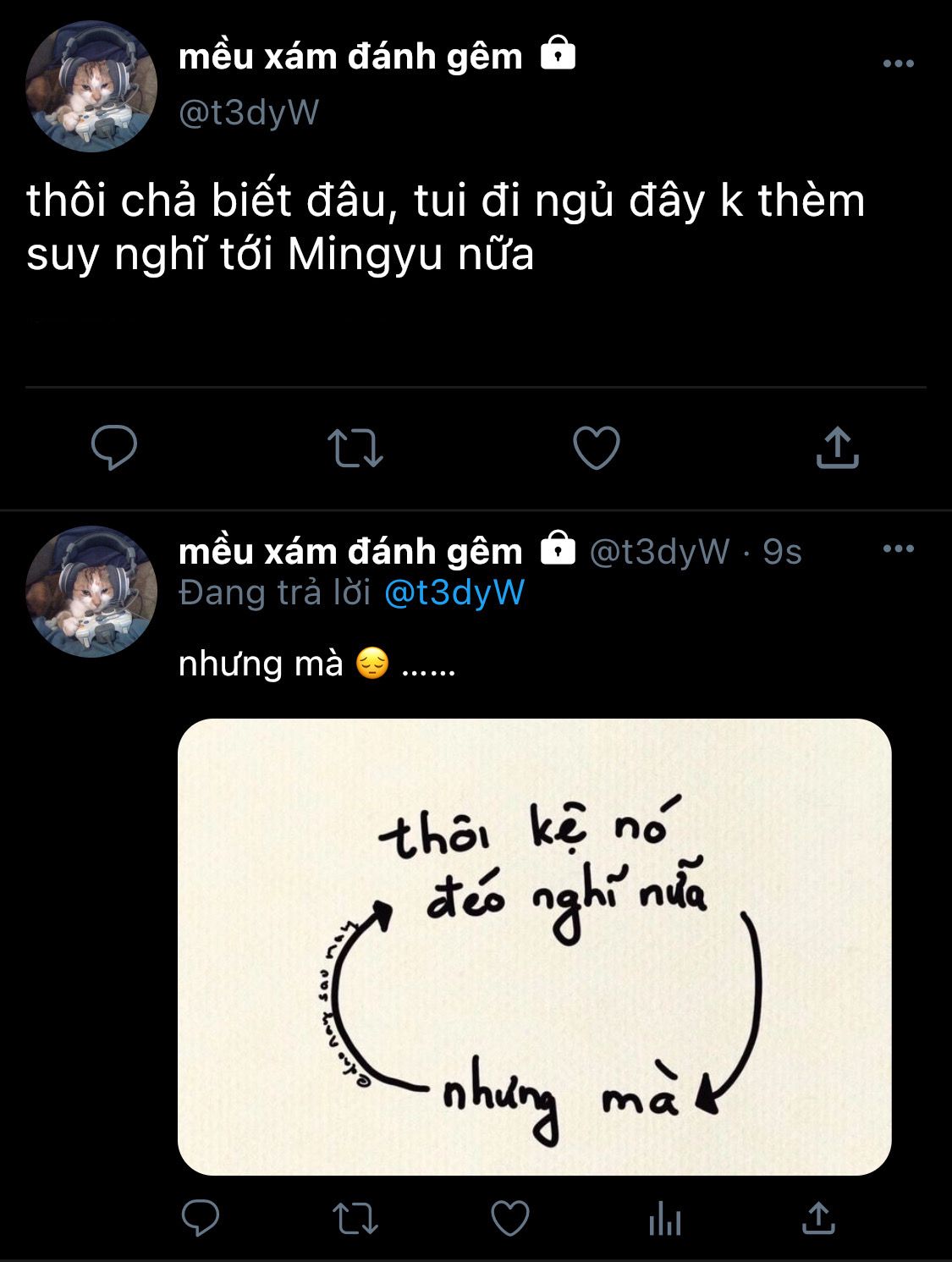Reply to the tweet about Mingyu
The height and width of the screenshot is (1262, 952).
click(114, 447)
